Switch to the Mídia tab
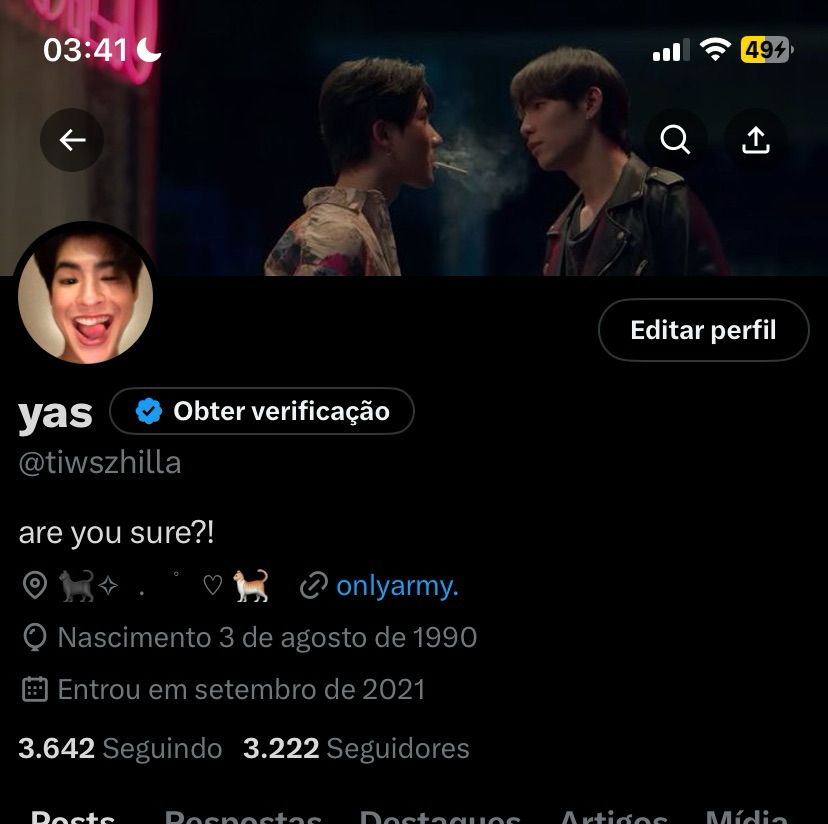Screen dimensions: 828x824 (746, 816)
